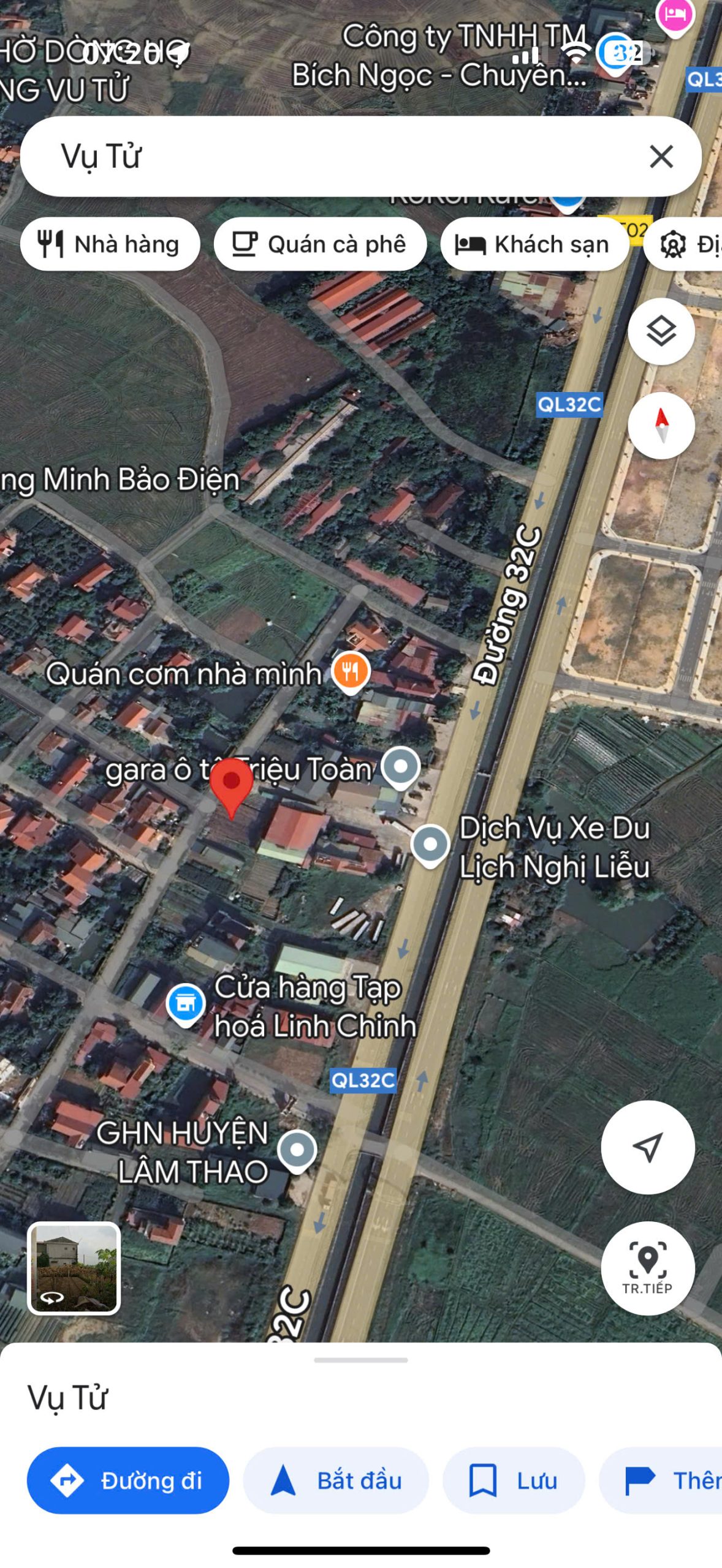
Task: Open the map layers button
Action: [x=661, y=331]
